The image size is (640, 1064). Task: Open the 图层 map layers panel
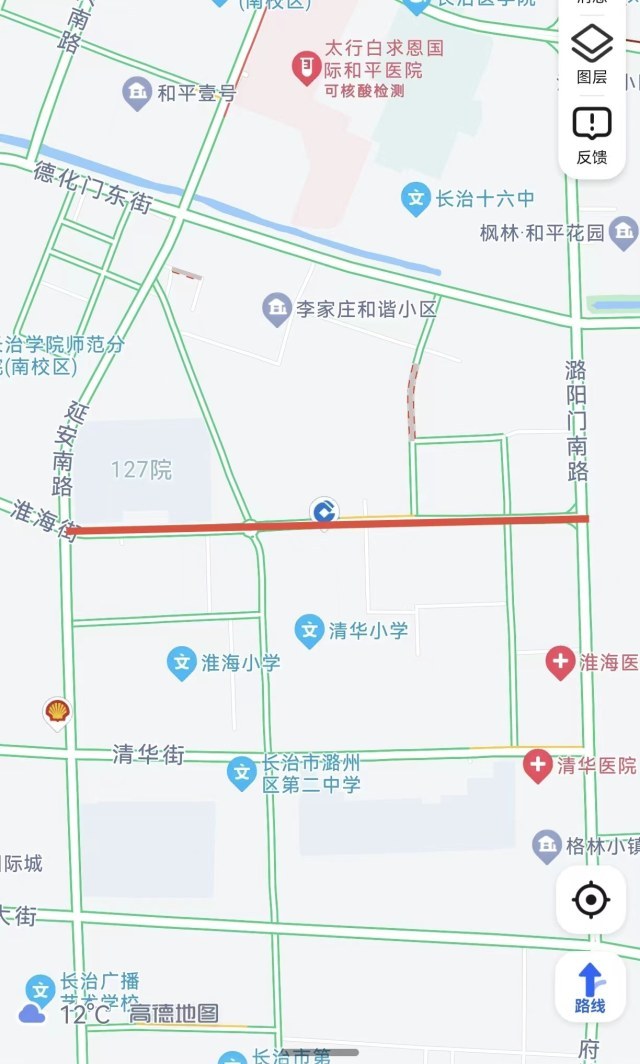pyautogui.click(x=592, y=54)
